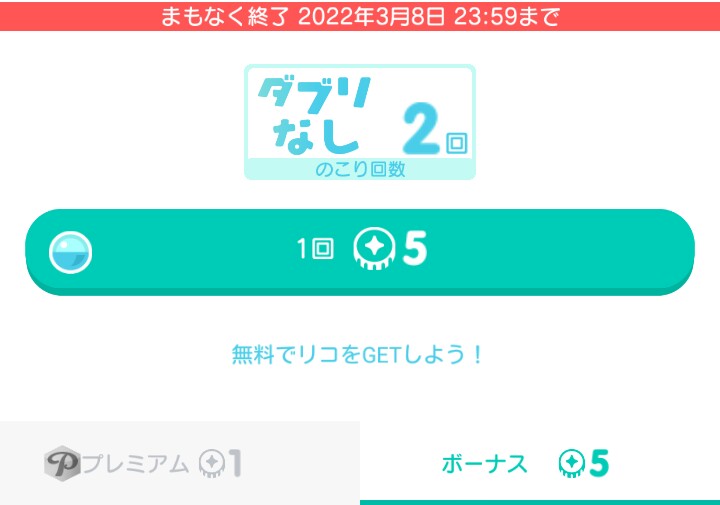The height and width of the screenshot is (505, 720).
Task: Tap the 1回 gacha button for 5 coins
Action: click(360, 250)
